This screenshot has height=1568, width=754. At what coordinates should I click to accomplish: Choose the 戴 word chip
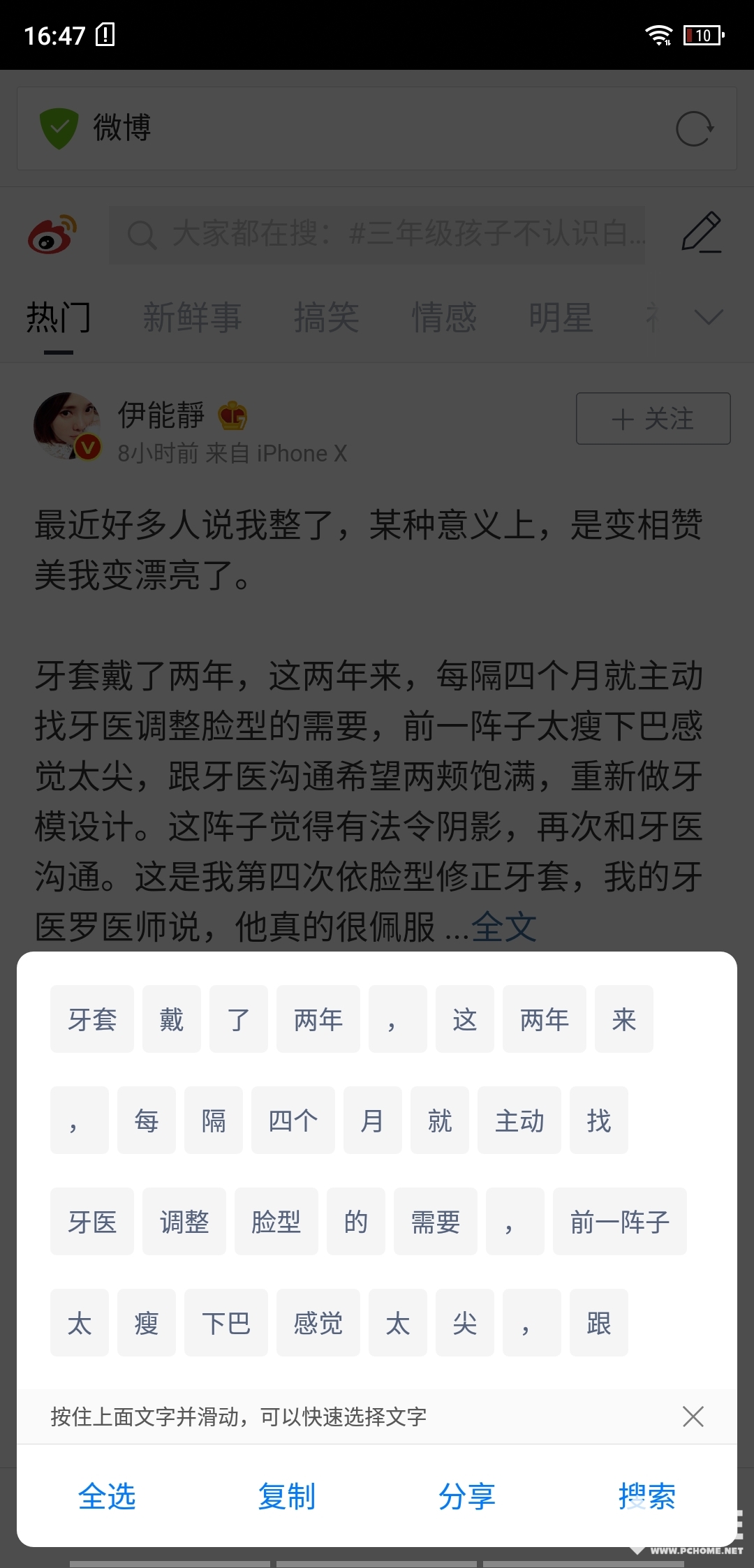(x=172, y=1019)
